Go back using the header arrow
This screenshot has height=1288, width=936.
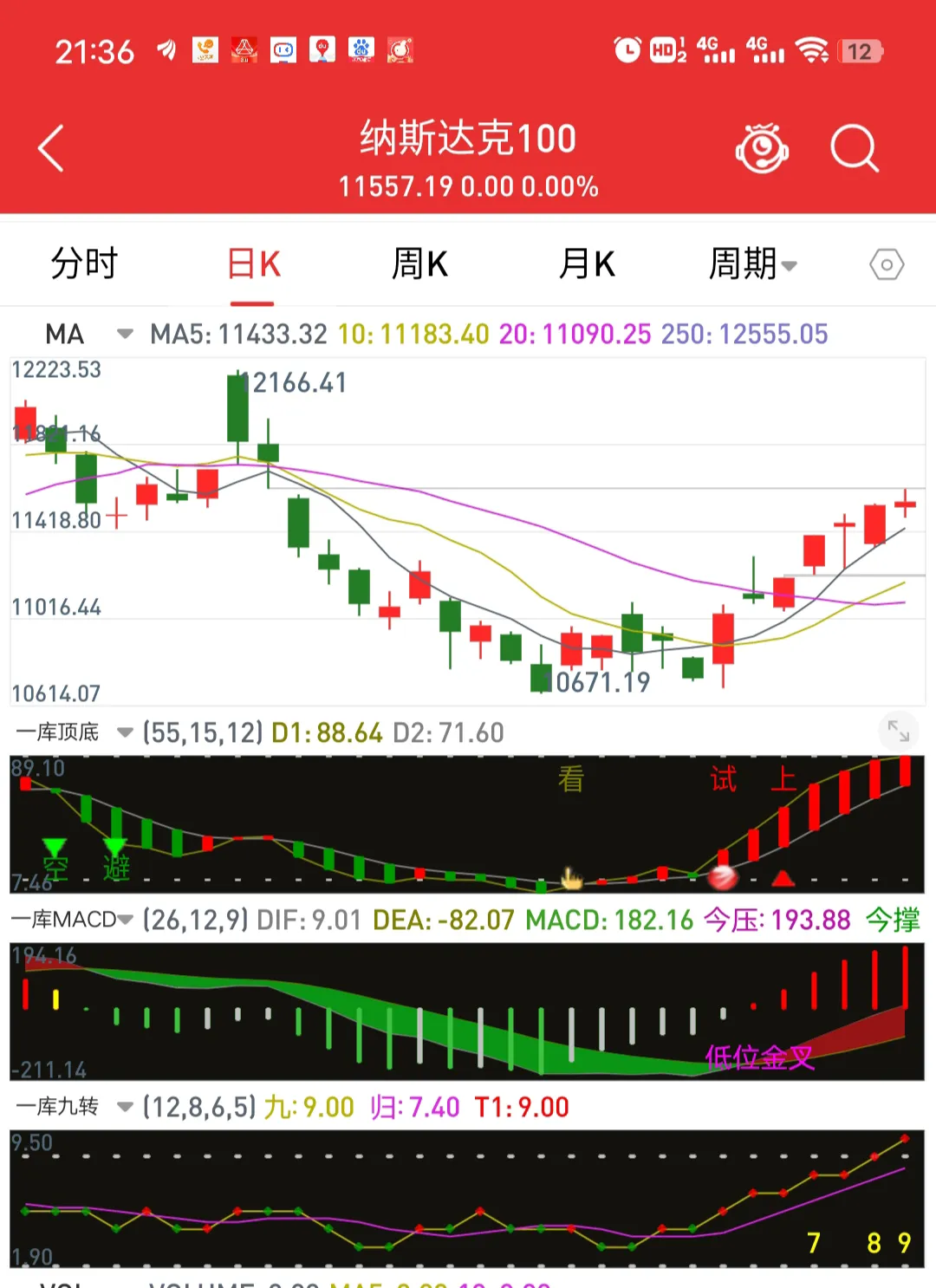[x=51, y=149]
